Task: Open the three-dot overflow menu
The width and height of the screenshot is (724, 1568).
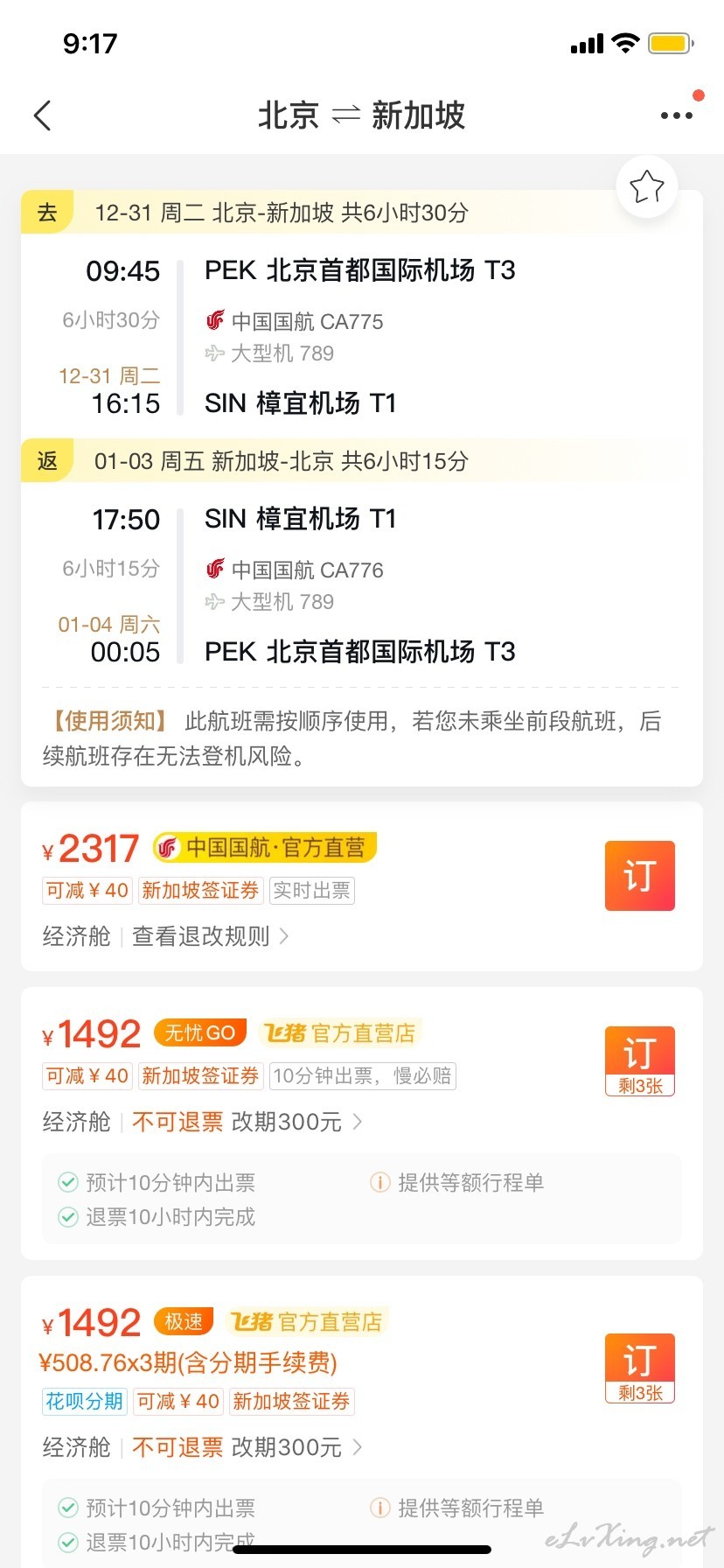Action: pyautogui.click(x=677, y=115)
